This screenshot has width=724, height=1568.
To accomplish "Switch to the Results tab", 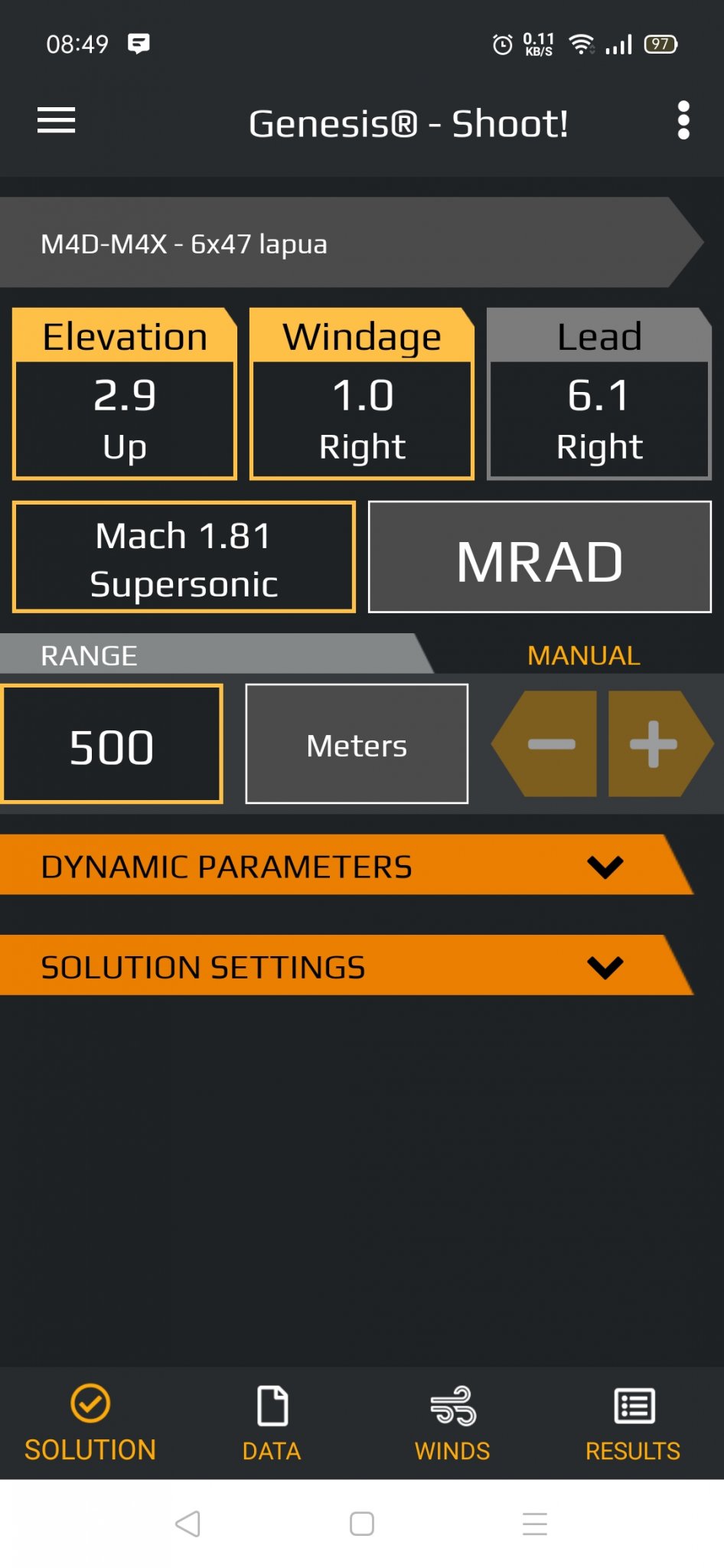I will click(633, 1423).
